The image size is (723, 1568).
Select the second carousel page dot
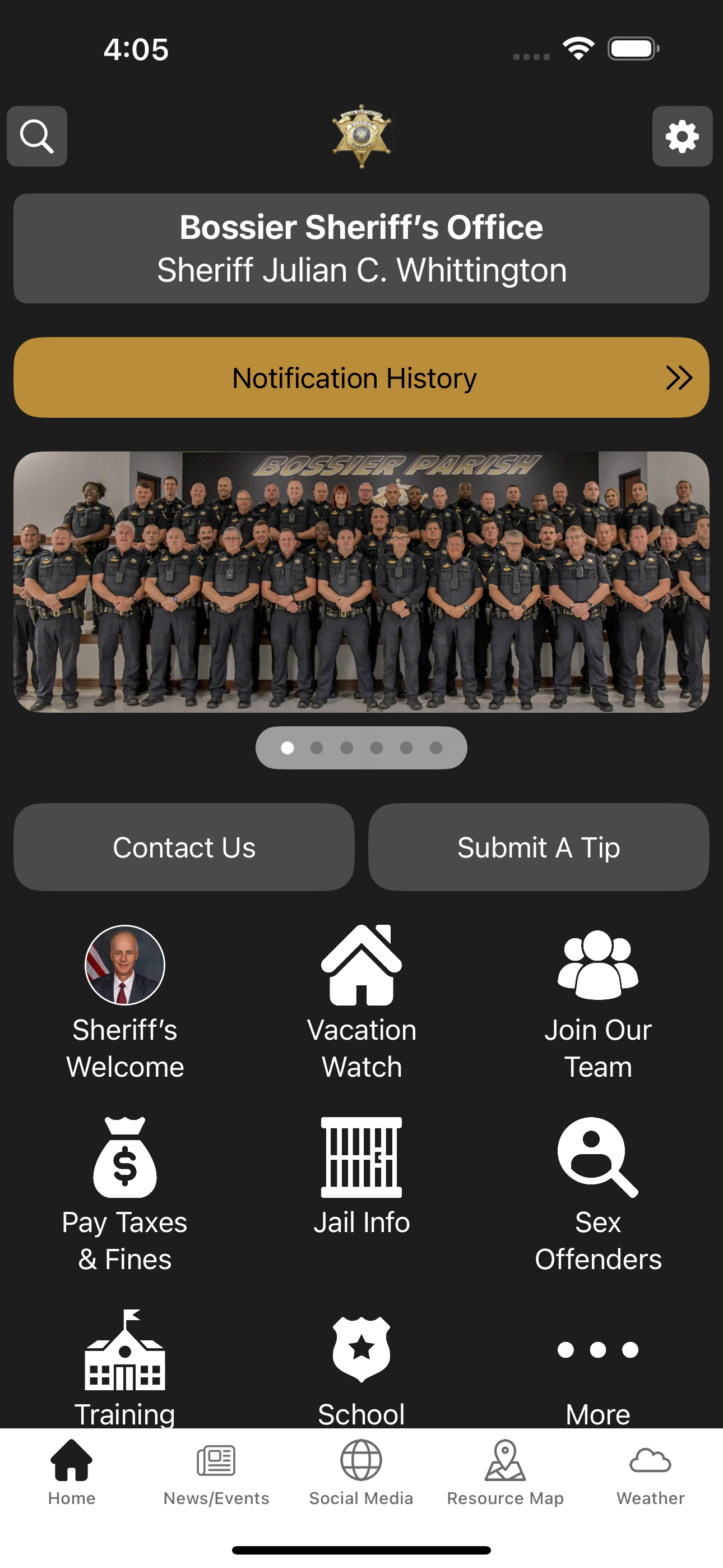[317, 748]
